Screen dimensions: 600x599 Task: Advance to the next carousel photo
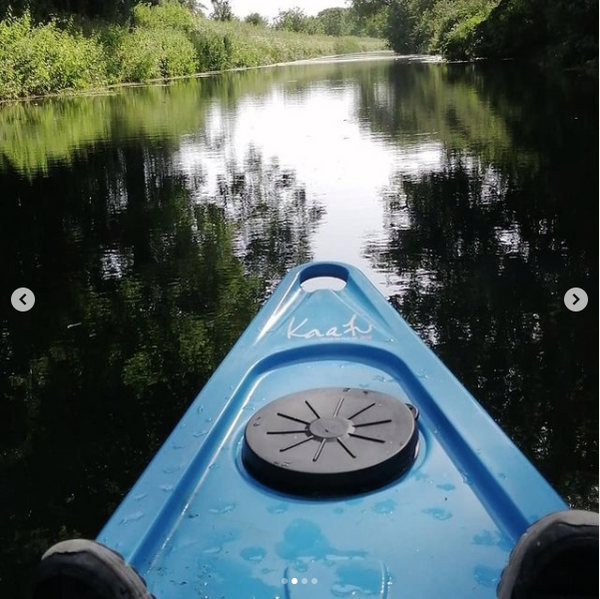click(x=576, y=300)
